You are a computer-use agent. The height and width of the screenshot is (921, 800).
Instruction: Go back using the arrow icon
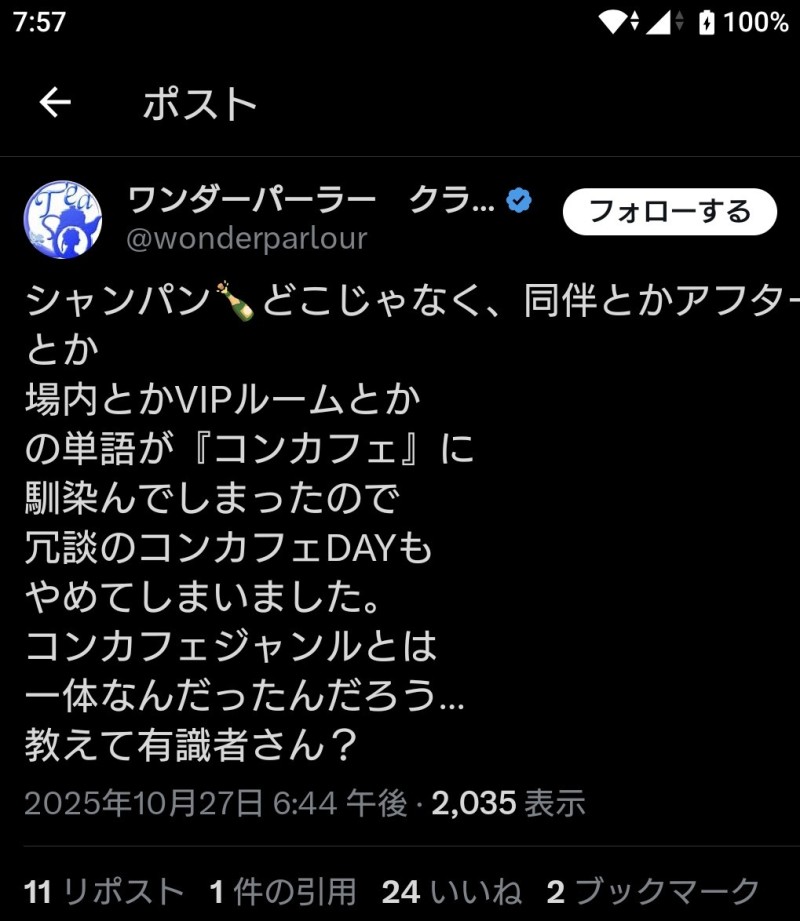click(x=55, y=102)
